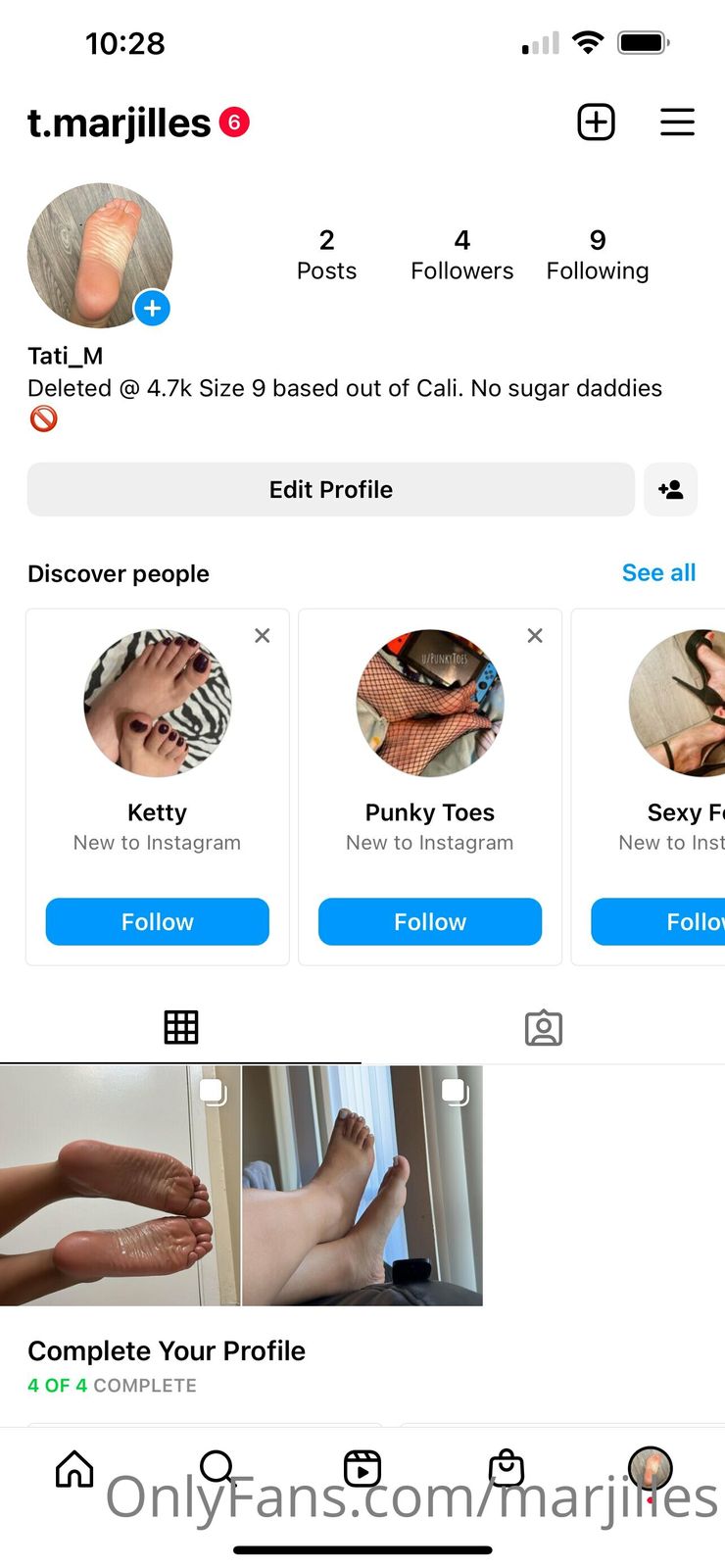Switch to the tagged photos tab
This screenshot has height=1568, width=725.
(544, 1027)
